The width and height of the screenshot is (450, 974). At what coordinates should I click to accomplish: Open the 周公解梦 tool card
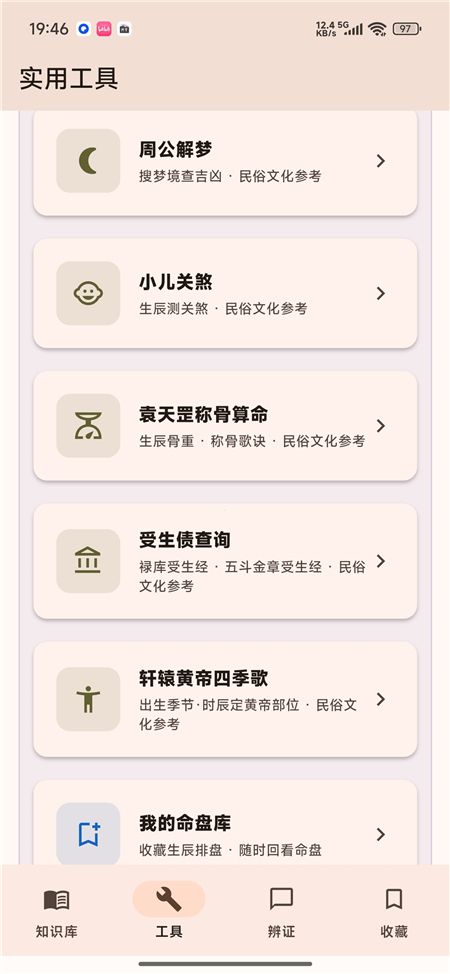(x=225, y=163)
